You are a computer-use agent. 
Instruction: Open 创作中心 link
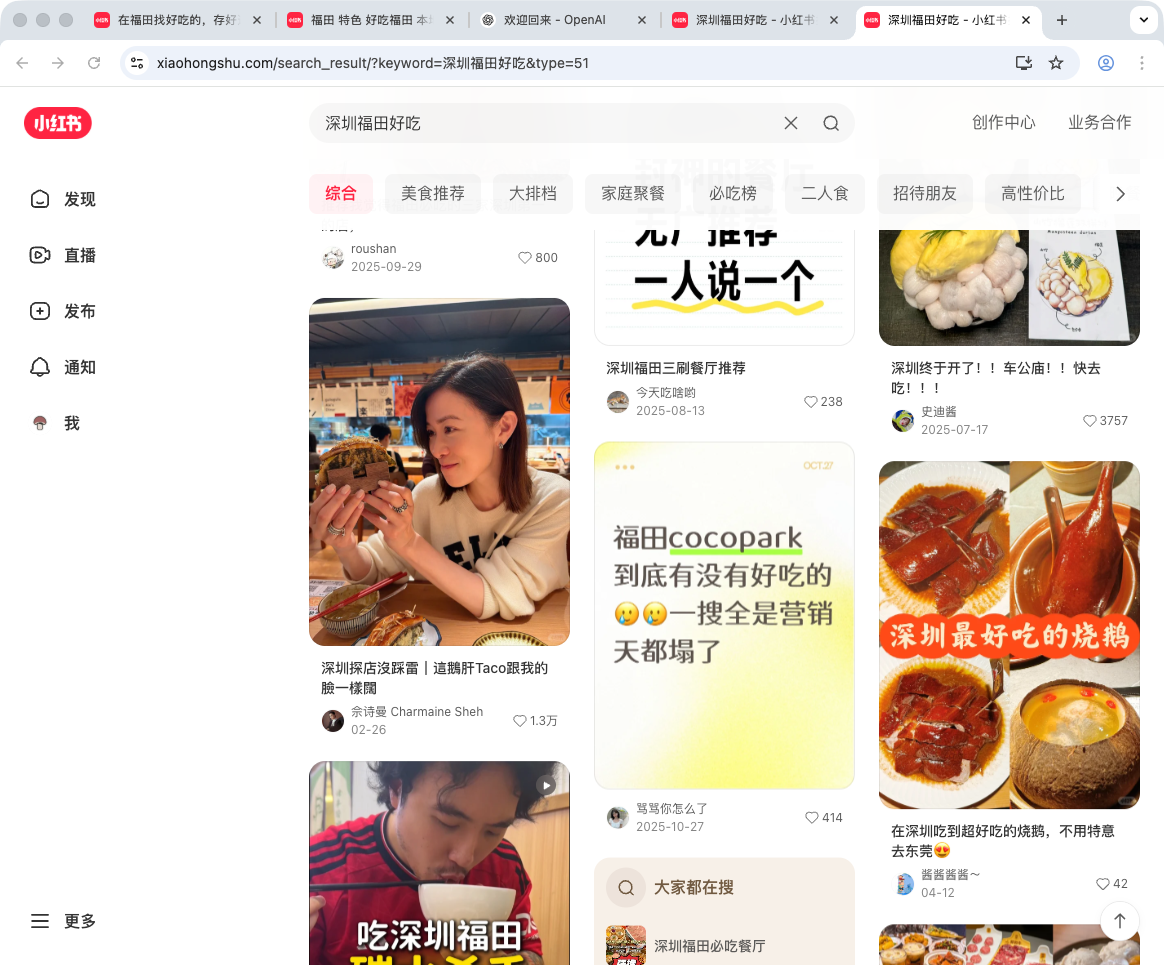[x=1003, y=122]
